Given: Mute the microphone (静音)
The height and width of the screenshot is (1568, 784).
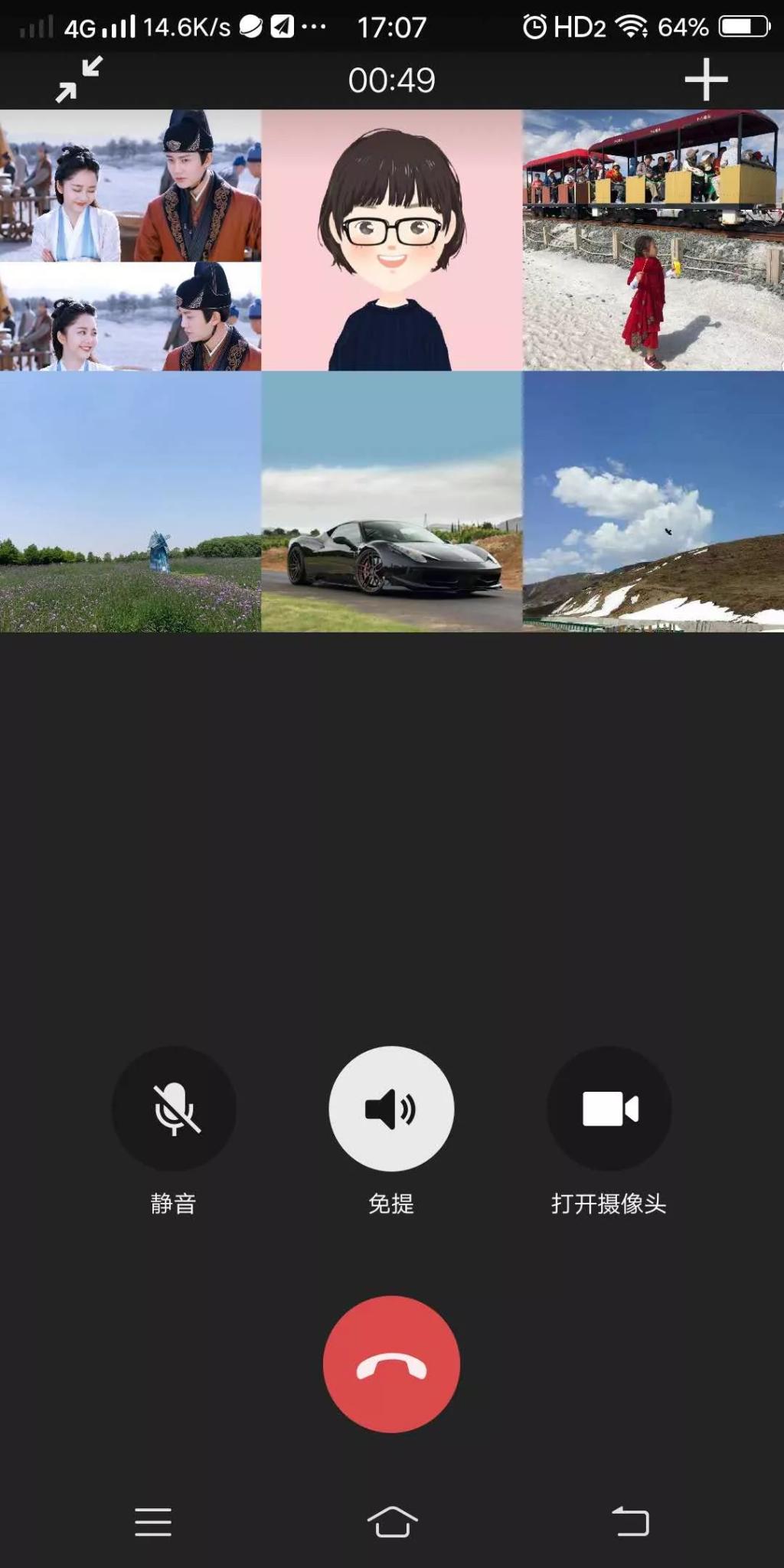Looking at the screenshot, I should (x=174, y=1109).
